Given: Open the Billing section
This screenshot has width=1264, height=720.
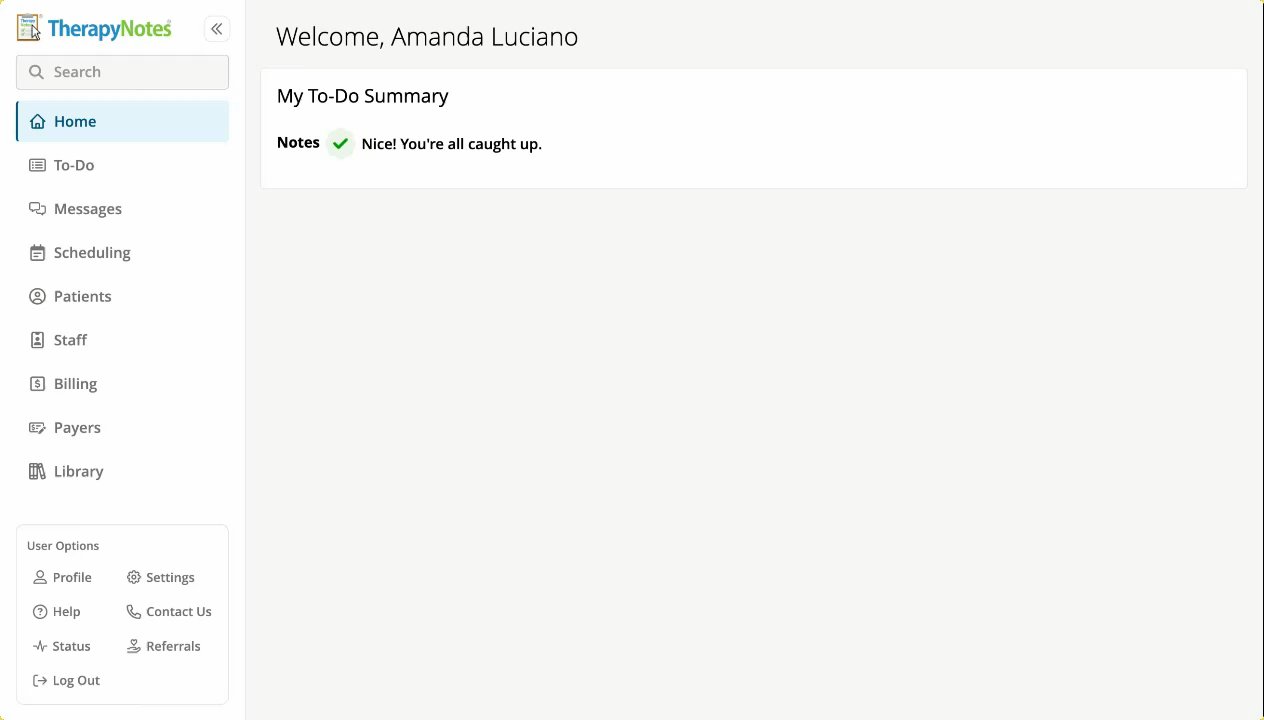Looking at the screenshot, I should (75, 384).
